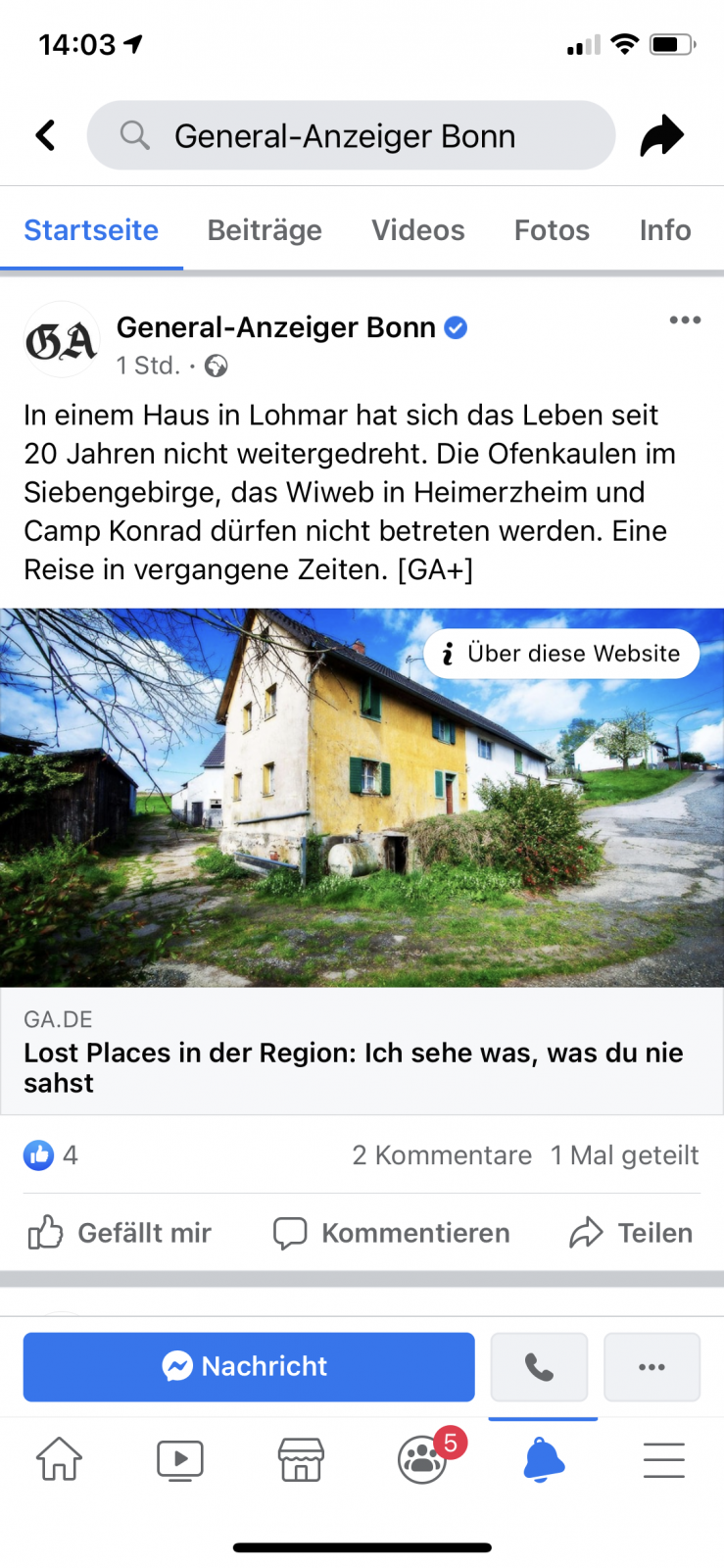The image size is (724, 1568).
Task: Go back with the top-left arrow
Action: [x=46, y=135]
